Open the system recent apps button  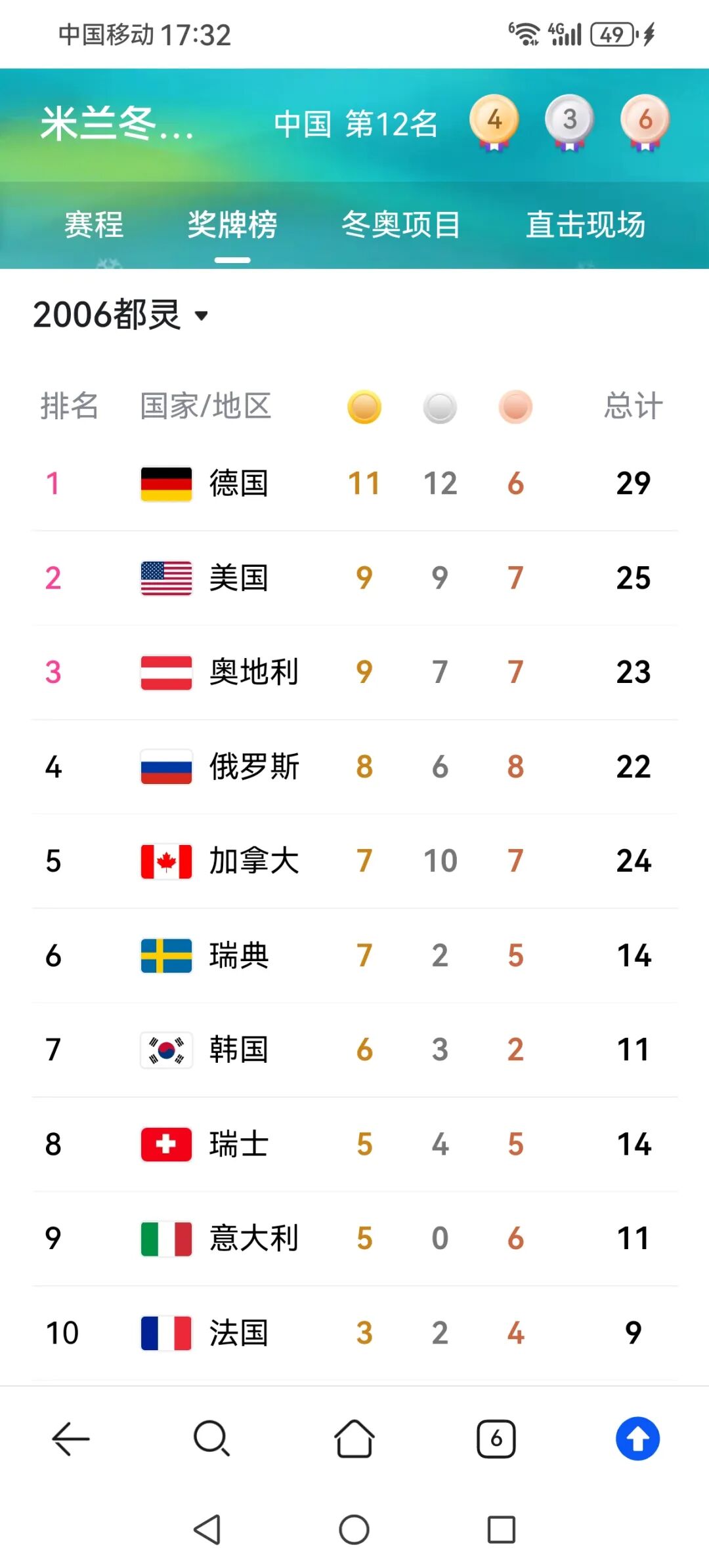502,1530
